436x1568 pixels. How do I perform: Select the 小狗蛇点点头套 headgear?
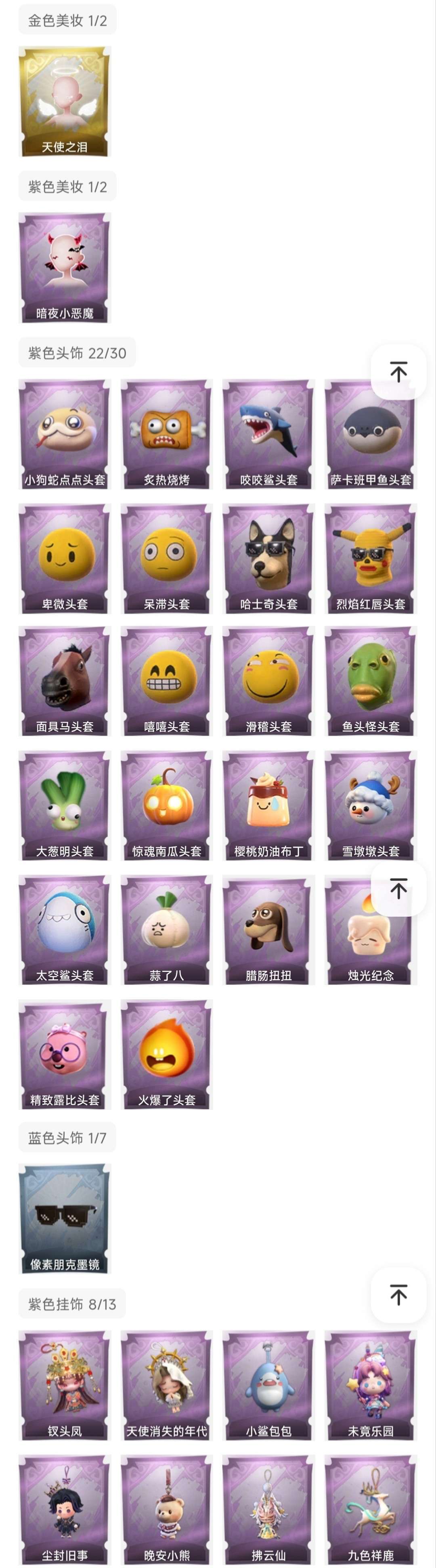(x=65, y=434)
